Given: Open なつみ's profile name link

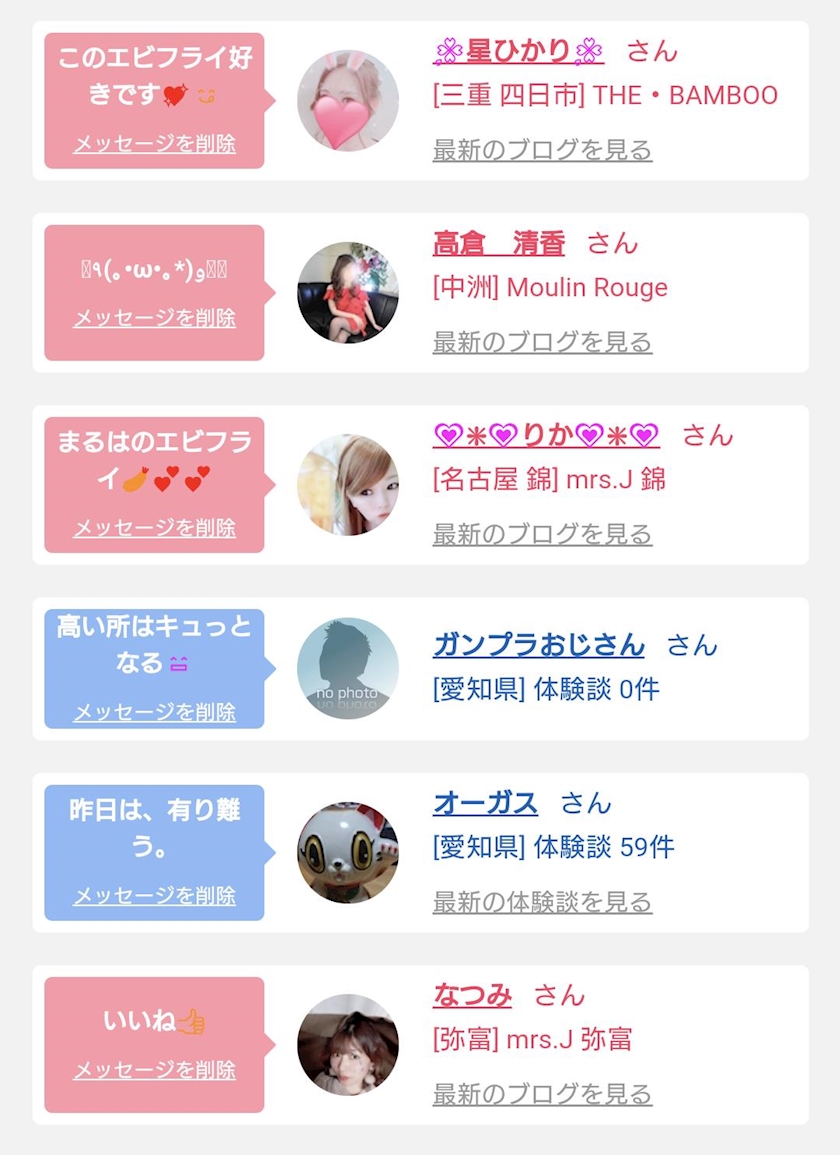Looking at the screenshot, I should (x=472, y=995).
